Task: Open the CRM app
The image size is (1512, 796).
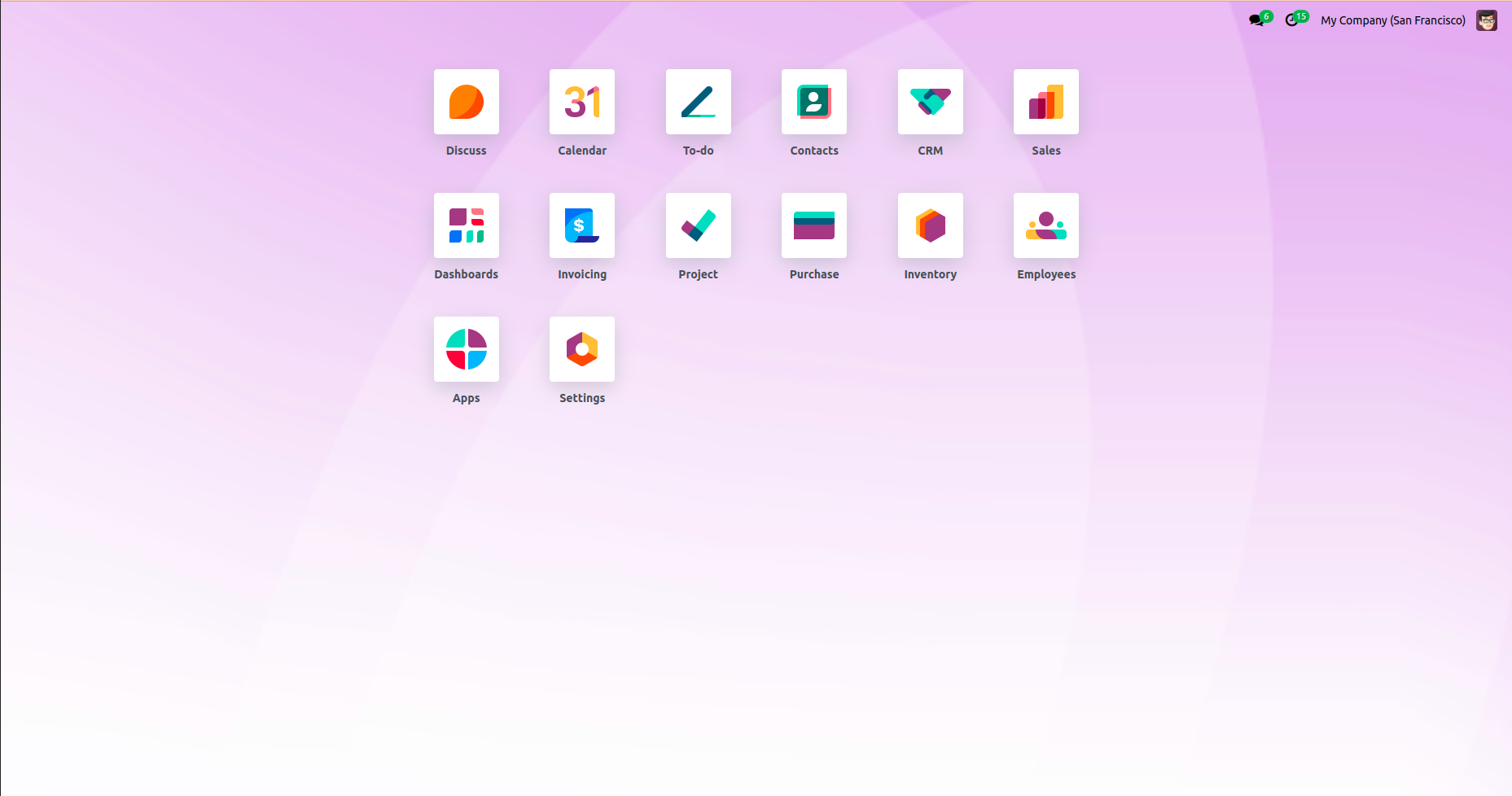Action: [930, 102]
